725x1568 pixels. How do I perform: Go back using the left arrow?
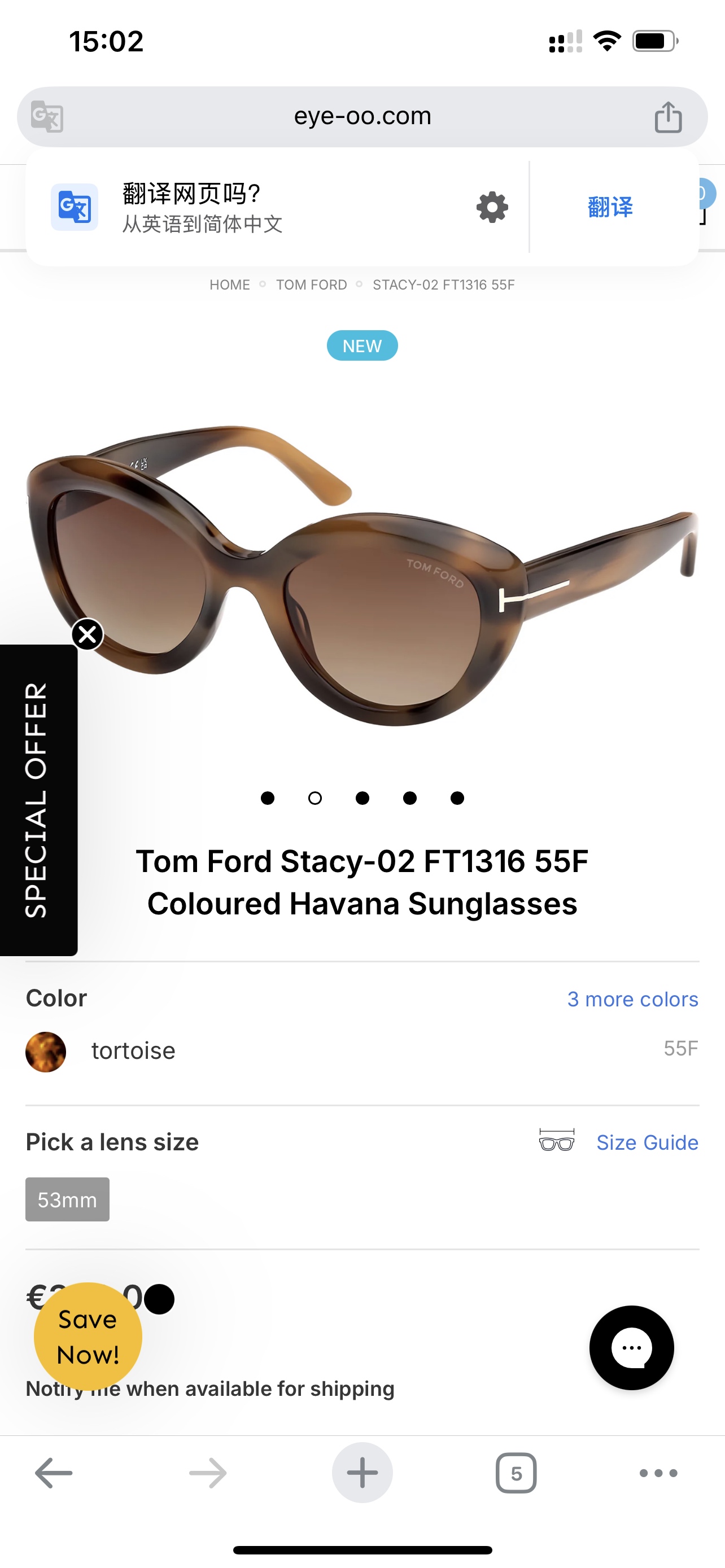pos(54,1473)
